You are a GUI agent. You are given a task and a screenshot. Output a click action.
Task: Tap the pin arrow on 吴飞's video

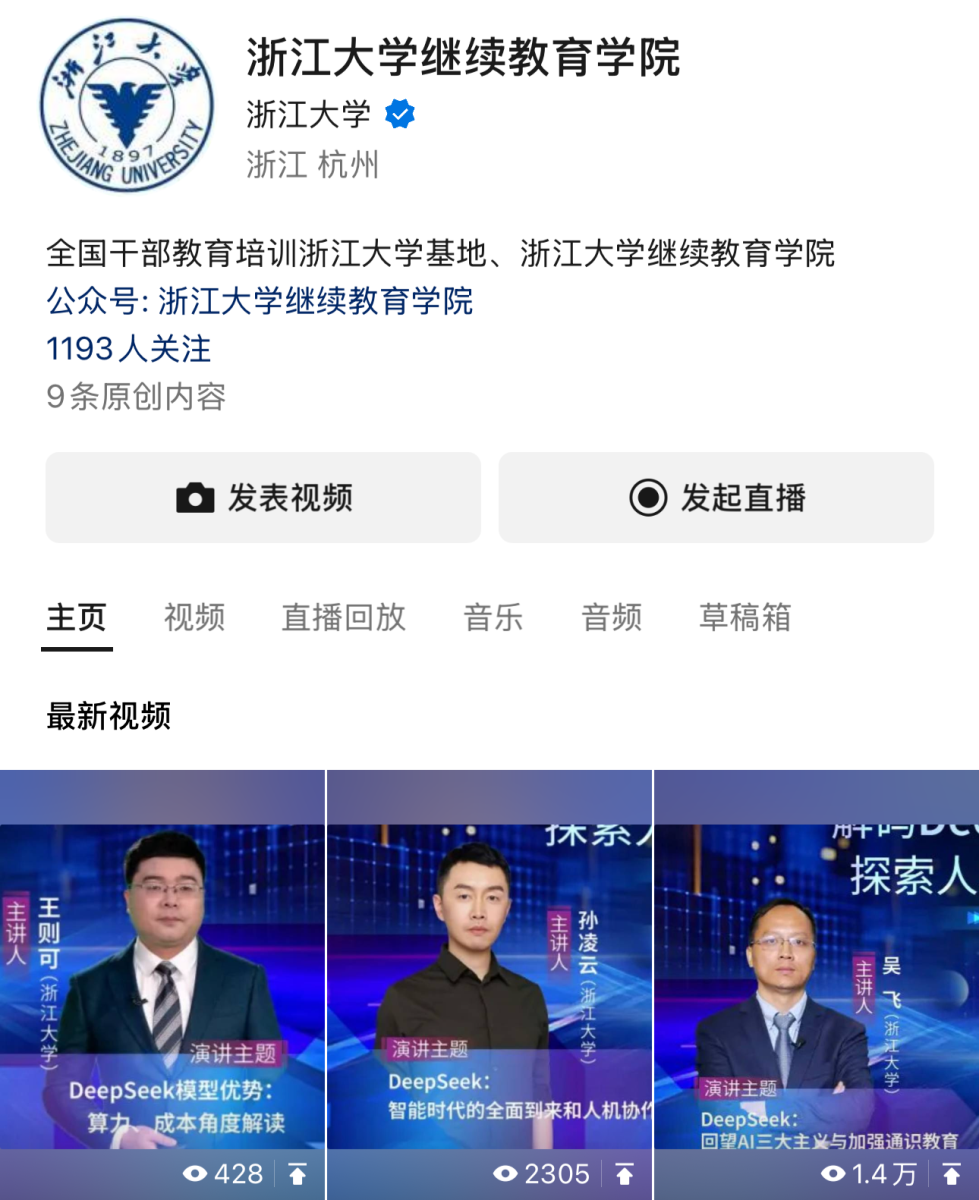click(951, 1174)
